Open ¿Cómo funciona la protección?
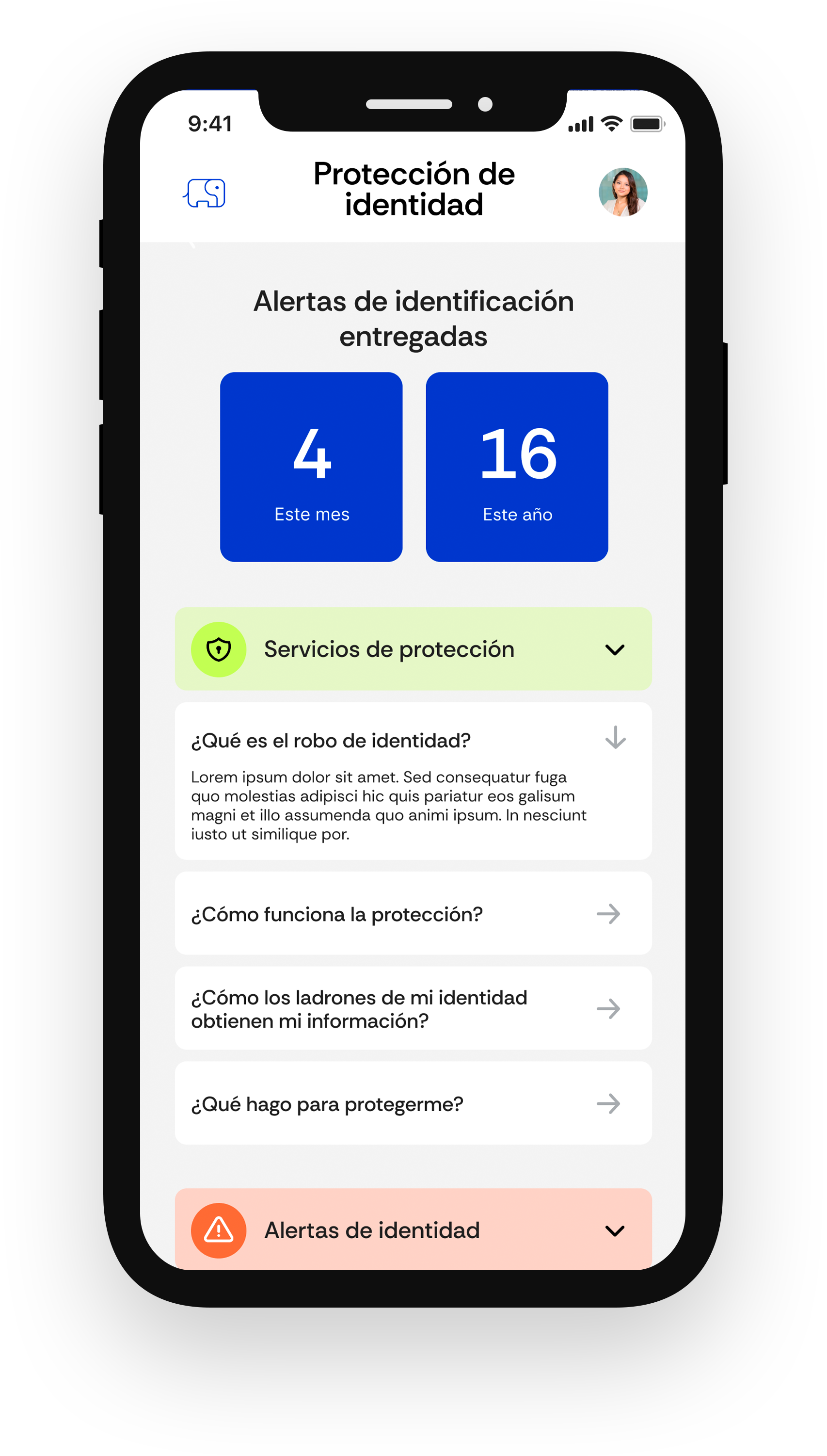This screenshot has width=827, height=1456. tap(413, 913)
